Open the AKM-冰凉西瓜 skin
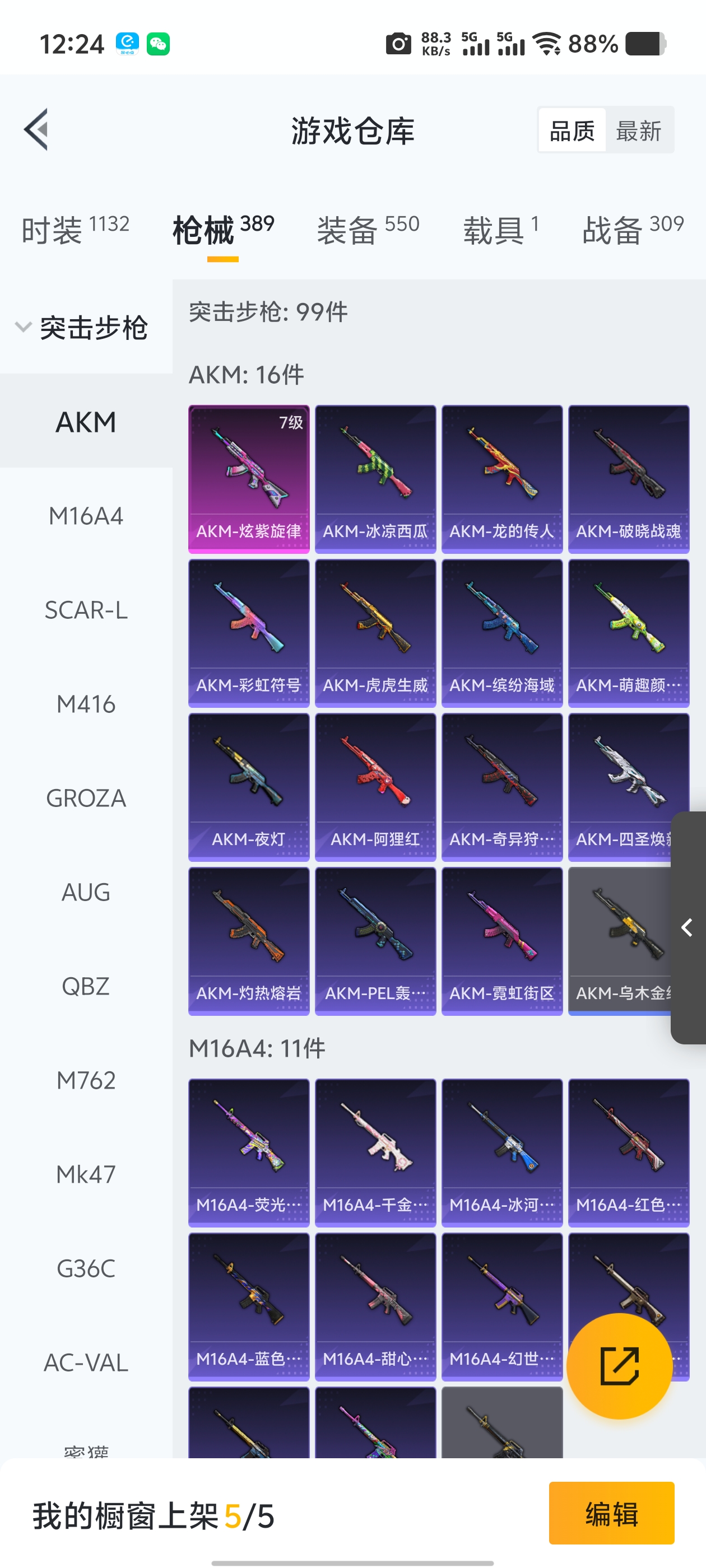The height and width of the screenshot is (1568, 706). pos(375,478)
